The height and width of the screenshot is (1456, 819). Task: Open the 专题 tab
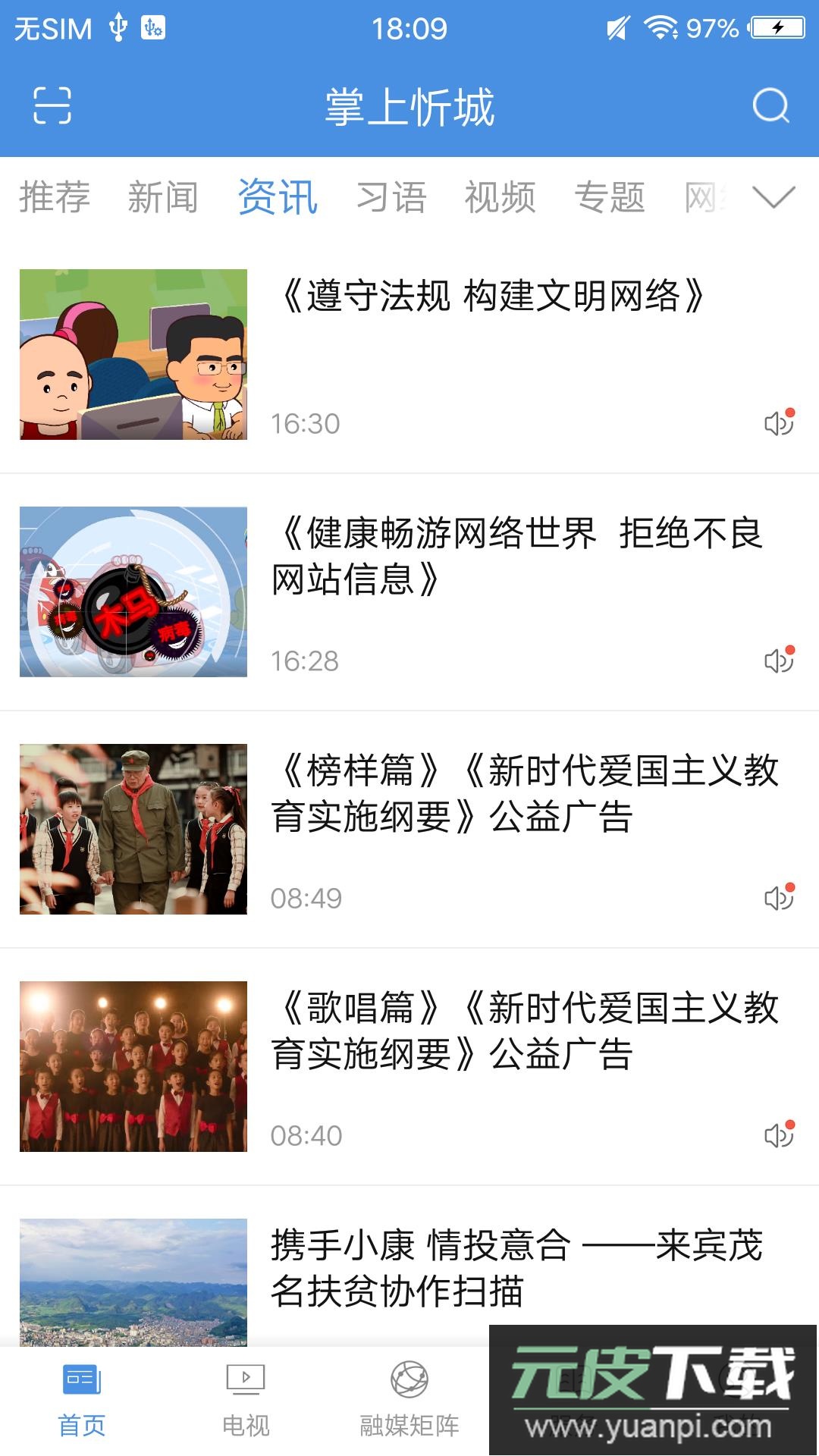point(610,197)
